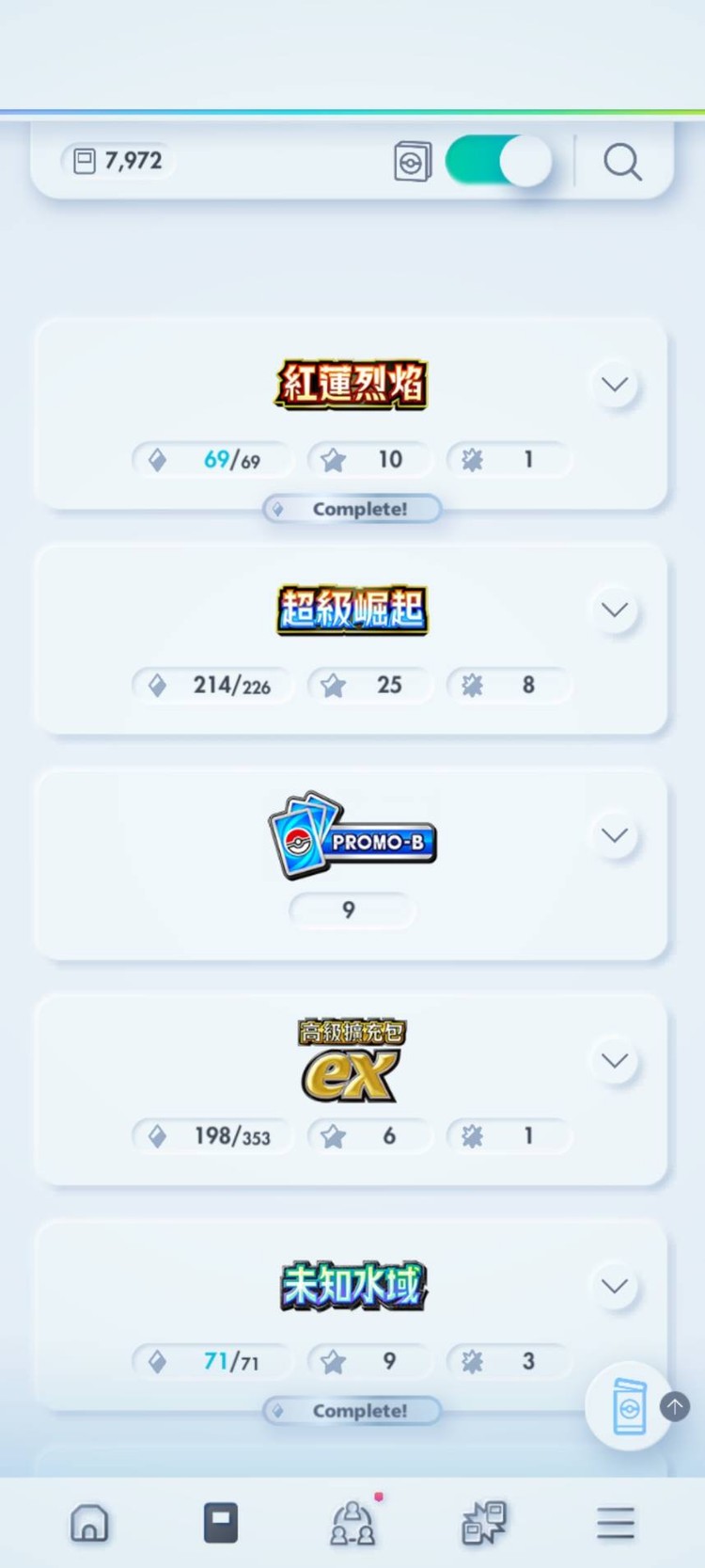The height and width of the screenshot is (1568, 705).
Task: Open the floating booster pack button
Action: pyautogui.click(x=629, y=1407)
